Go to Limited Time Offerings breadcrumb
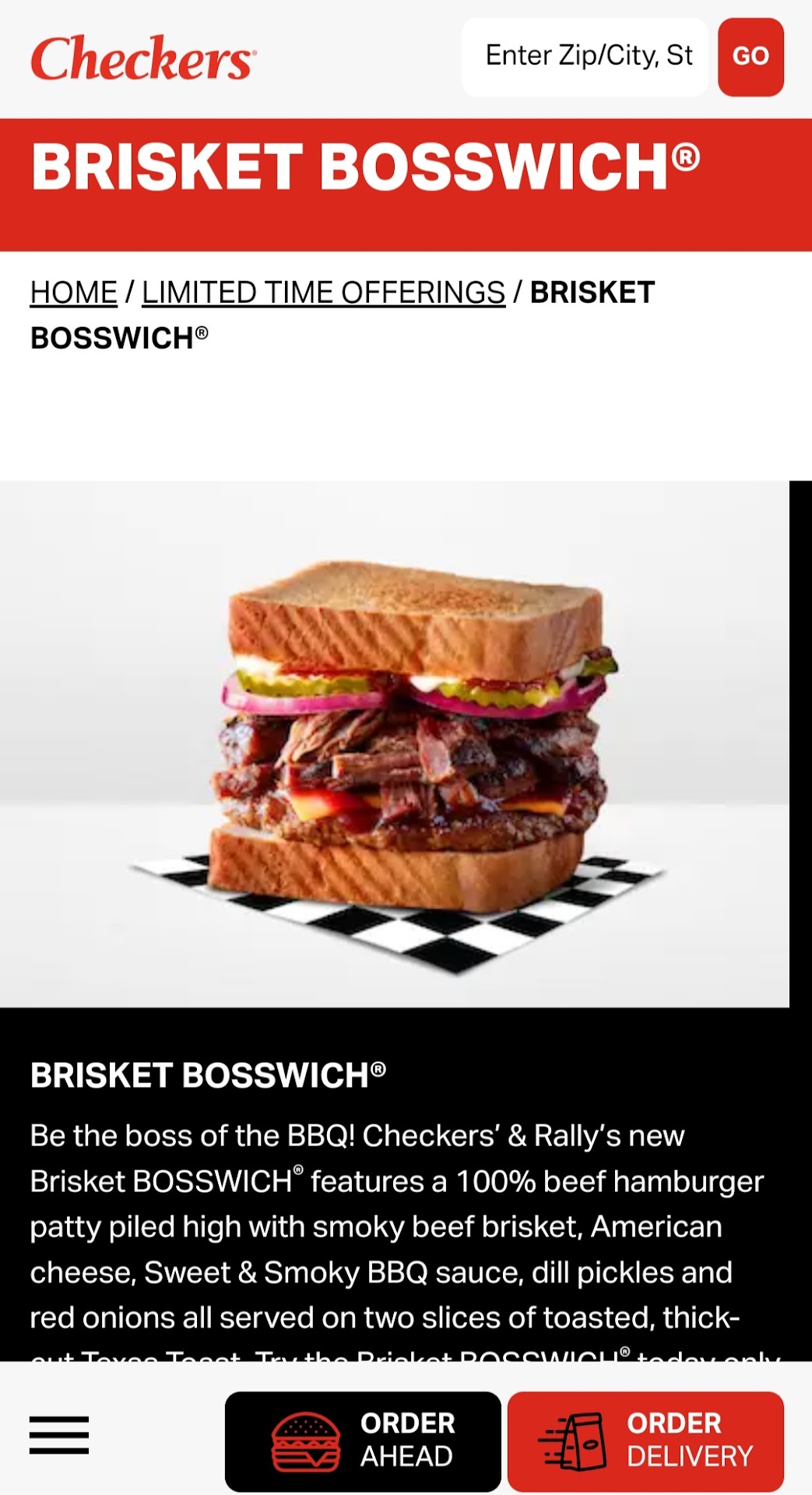812x1495 pixels. click(x=323, y=293)
